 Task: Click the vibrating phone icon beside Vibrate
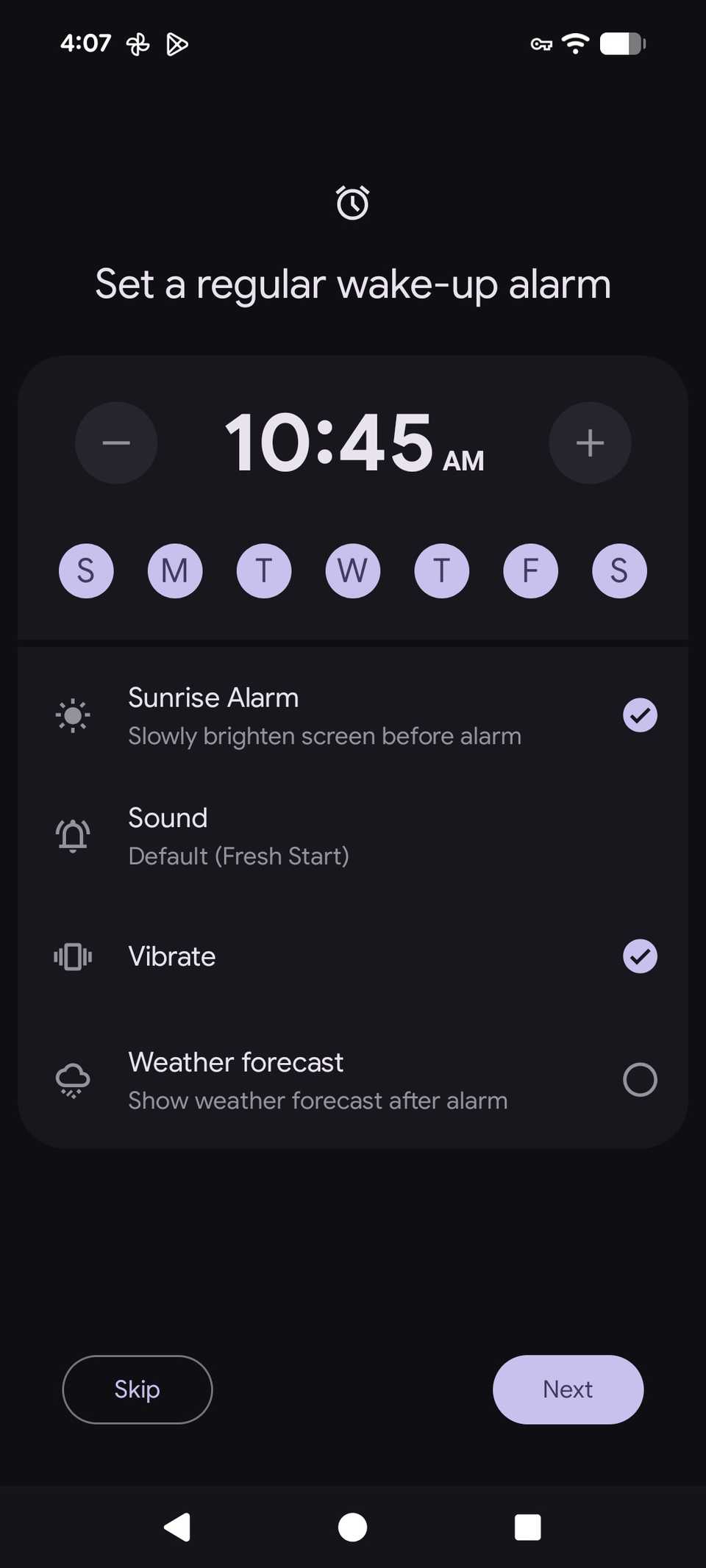coord(72,956)
